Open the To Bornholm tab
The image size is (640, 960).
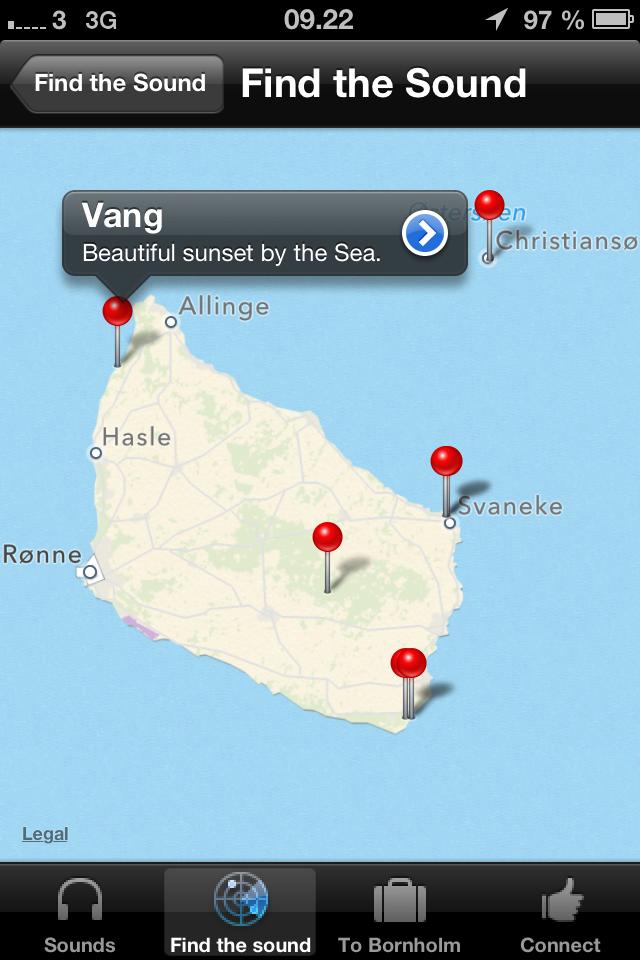tap(399, 914)
